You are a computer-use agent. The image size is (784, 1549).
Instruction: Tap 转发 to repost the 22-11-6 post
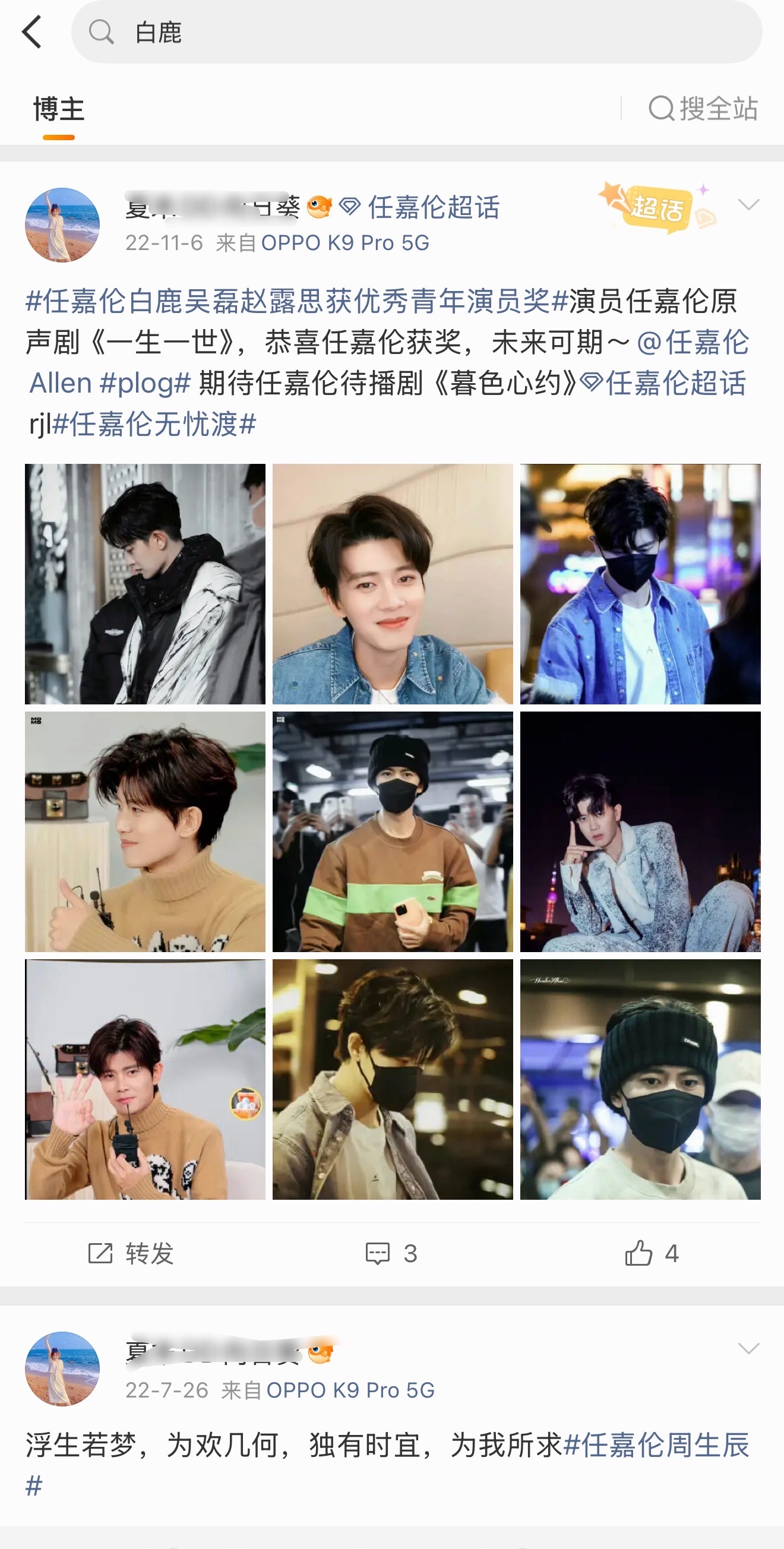pyautogui.click(x=131, y=1254)
